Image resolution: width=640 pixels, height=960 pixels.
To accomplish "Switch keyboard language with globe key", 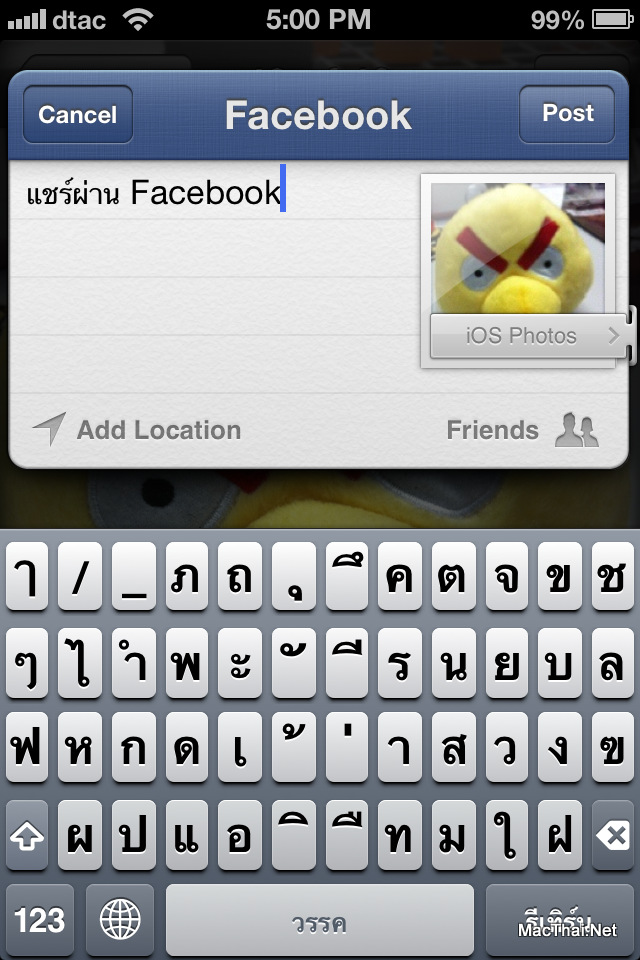I will [119, 919].
